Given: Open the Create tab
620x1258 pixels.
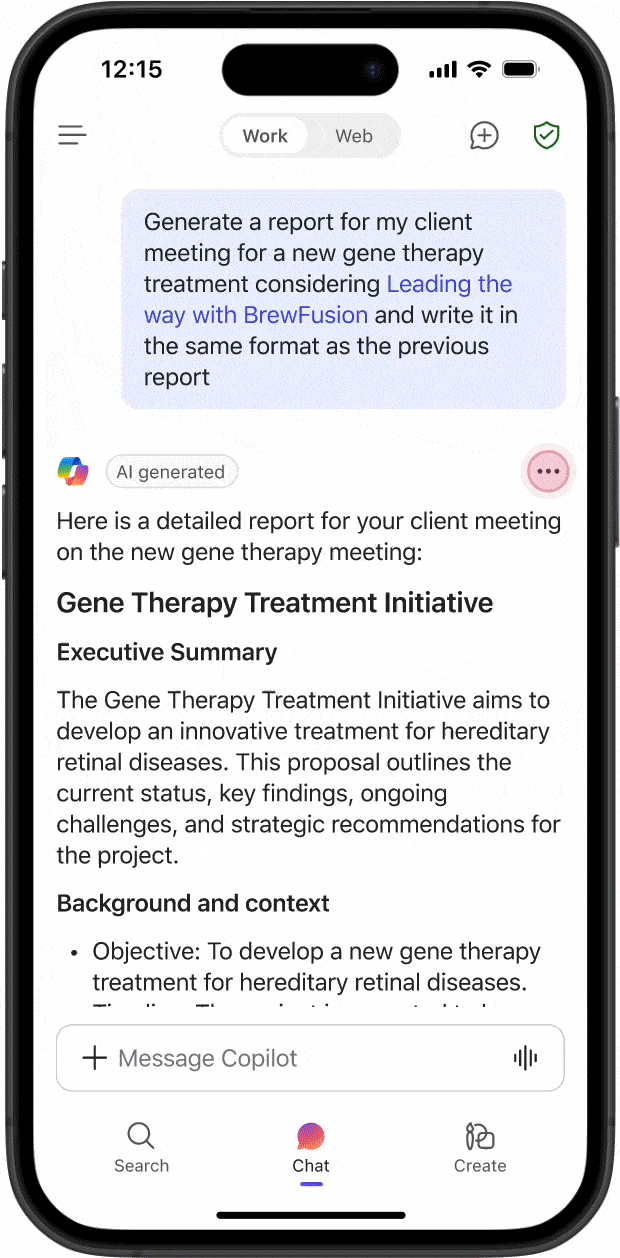Looking at the screenshot, I should (480, 1147).
